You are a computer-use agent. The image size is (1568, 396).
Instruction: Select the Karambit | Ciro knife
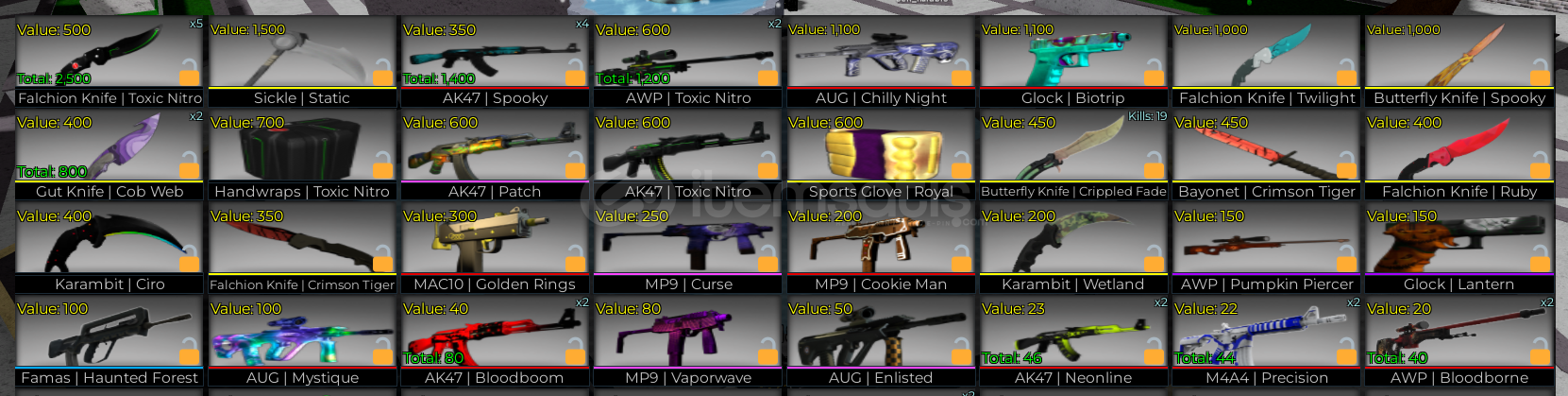[110, 247]
